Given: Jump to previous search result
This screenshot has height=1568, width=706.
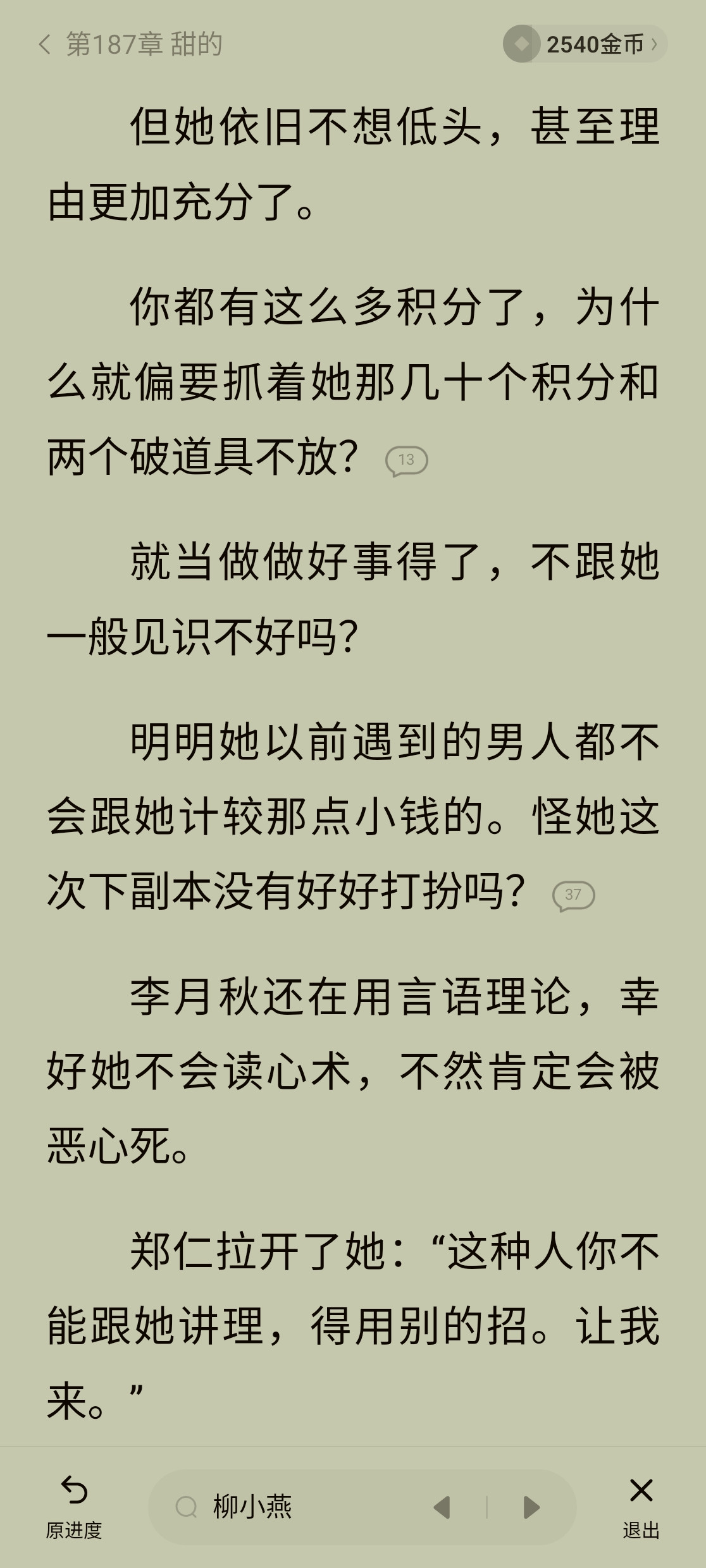Looking at the screenshot, I should point(442,1507).
